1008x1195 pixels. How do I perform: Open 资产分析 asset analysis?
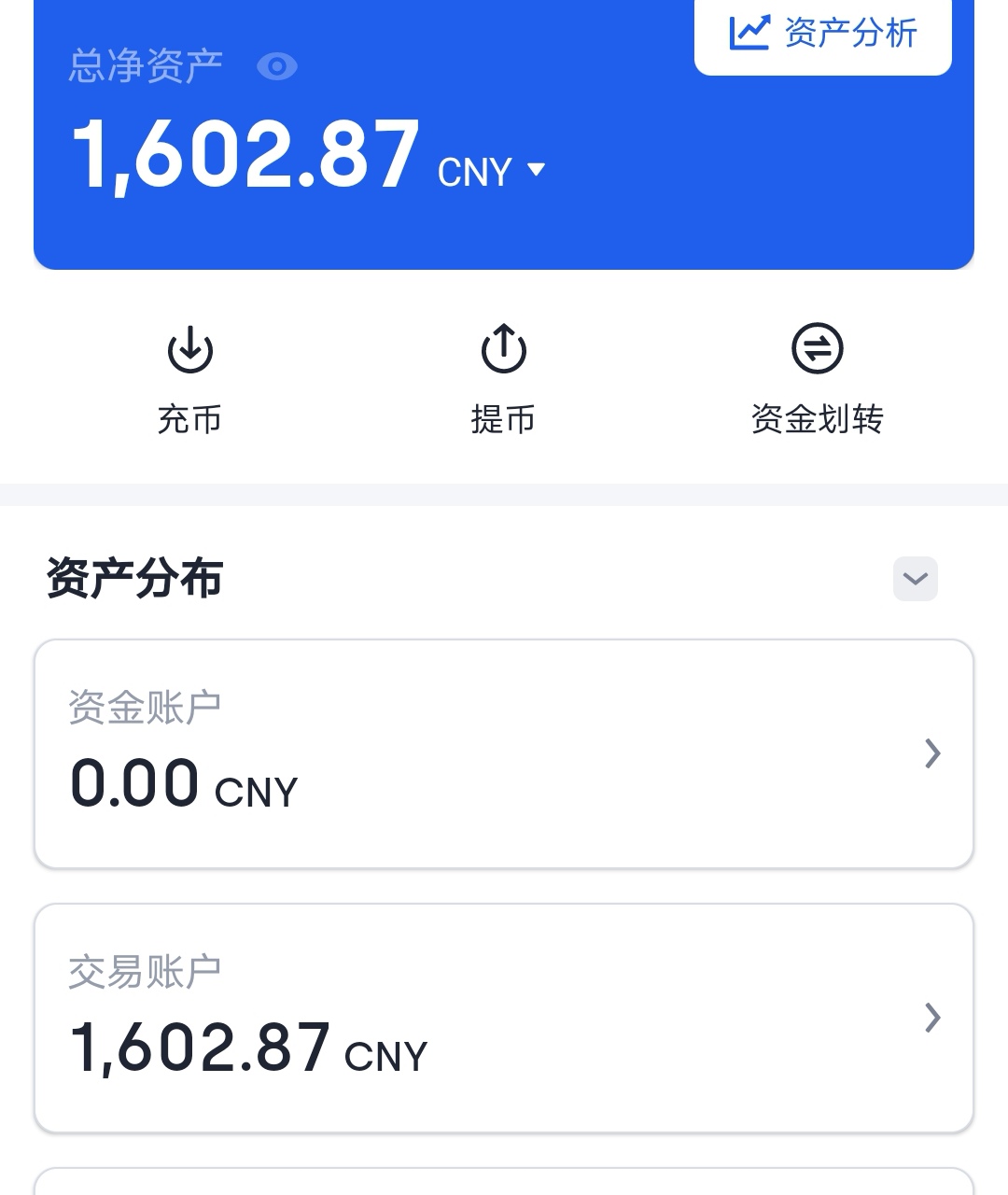[x=823, y=34]
